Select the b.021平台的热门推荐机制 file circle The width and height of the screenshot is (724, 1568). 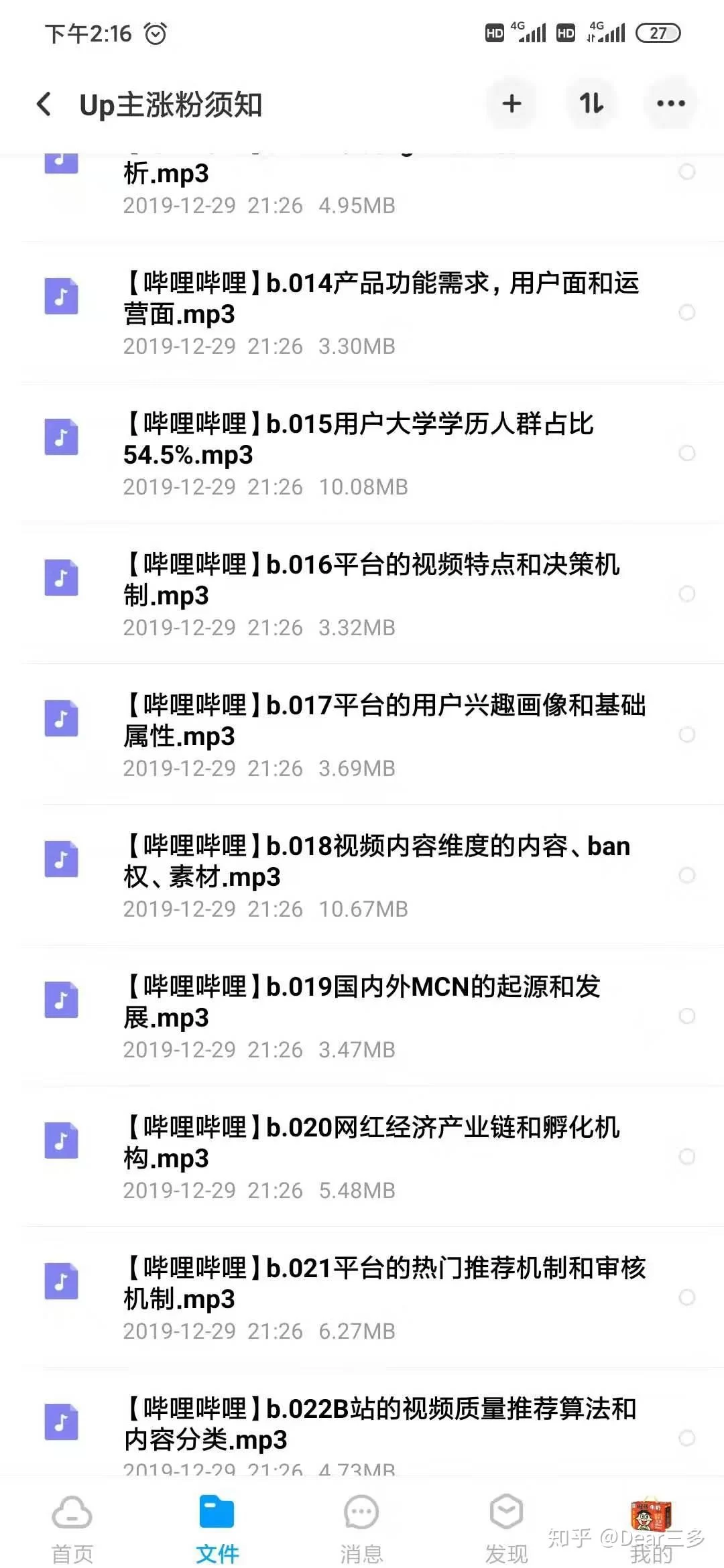point(687,1297)
